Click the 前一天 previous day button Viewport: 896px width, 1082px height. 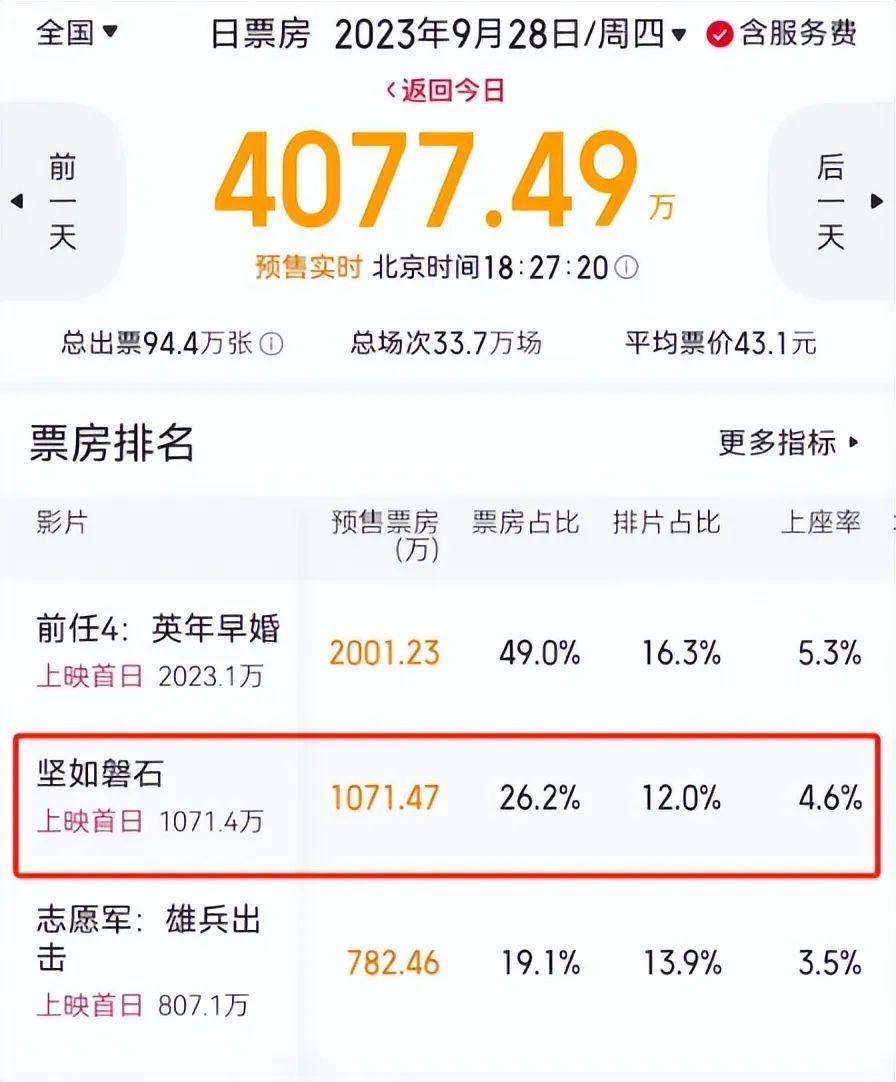coord(62,200)
